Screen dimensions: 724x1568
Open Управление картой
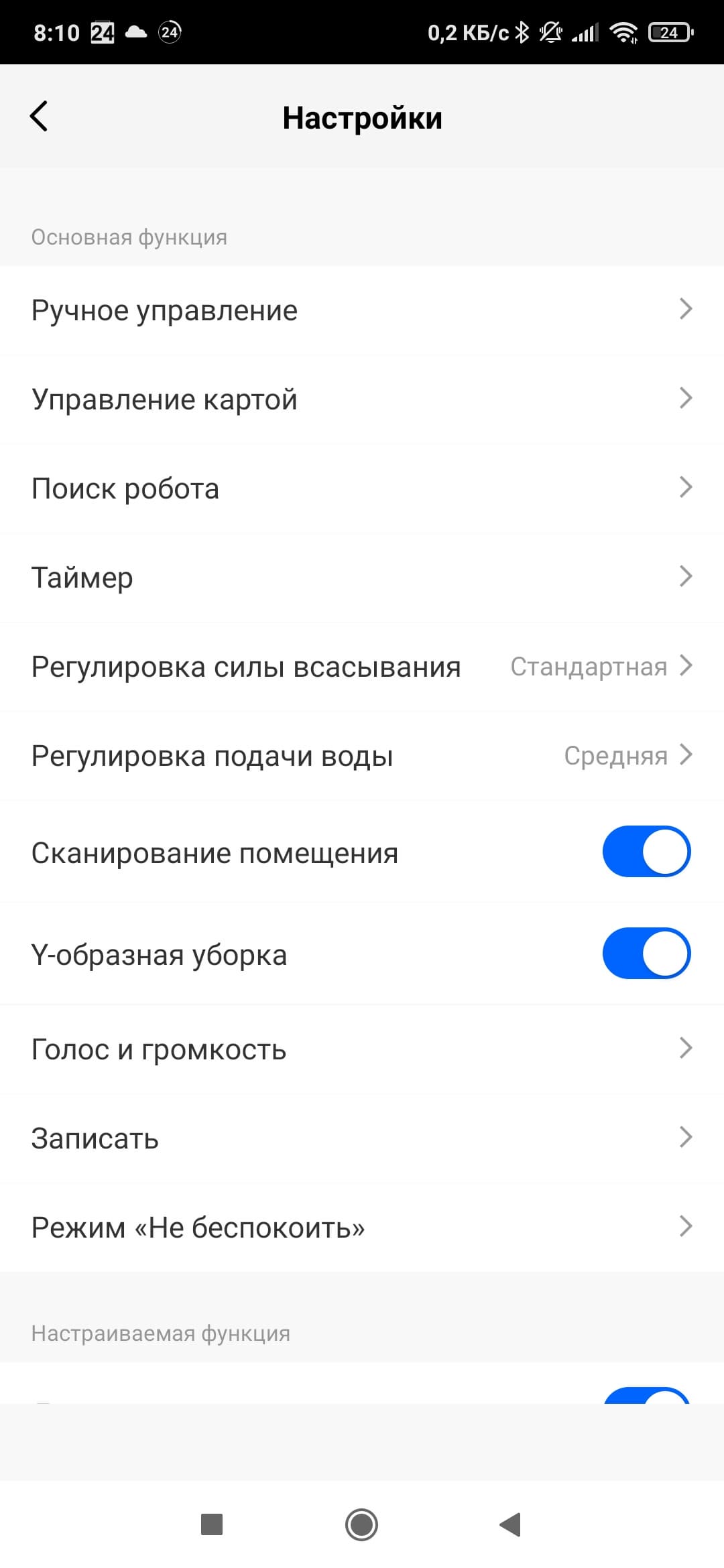pos(362,399)
